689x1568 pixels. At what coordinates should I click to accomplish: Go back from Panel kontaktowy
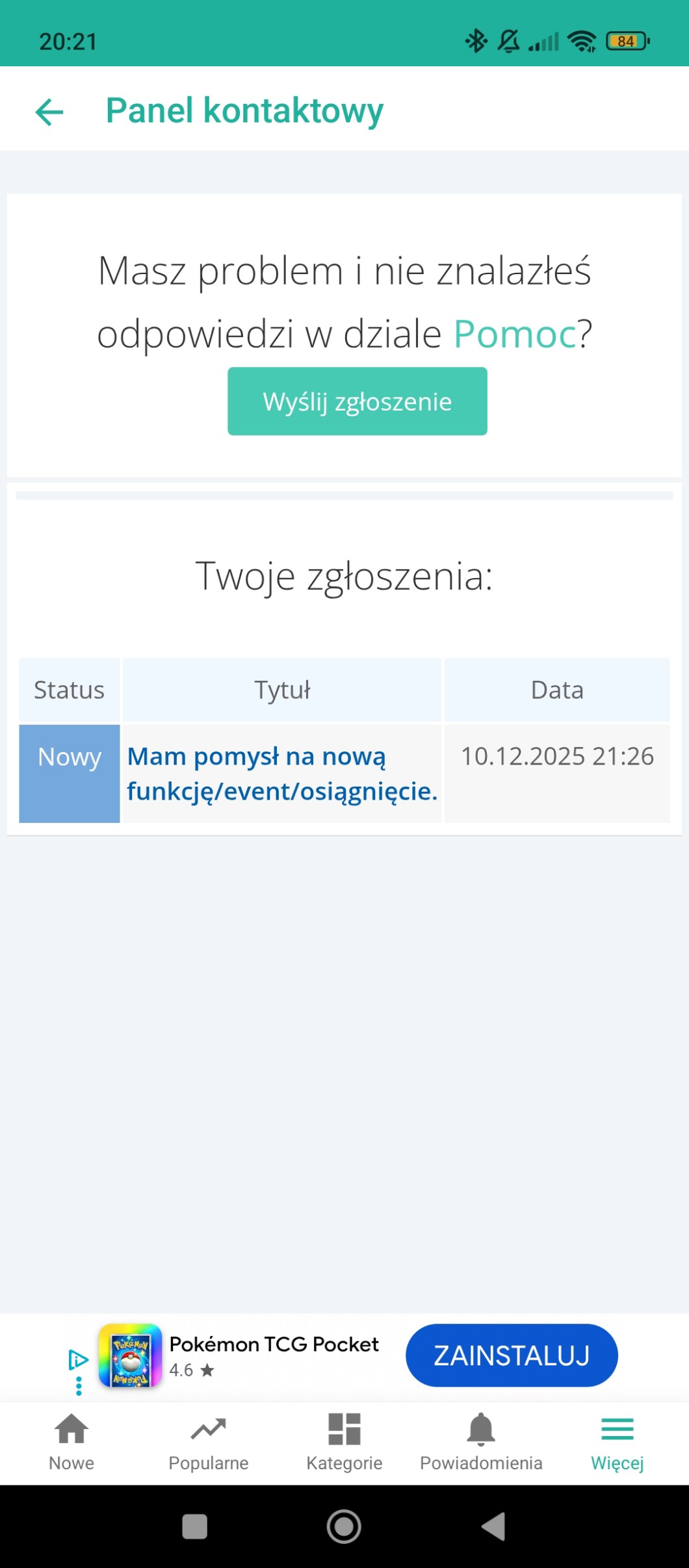(49, 112)
